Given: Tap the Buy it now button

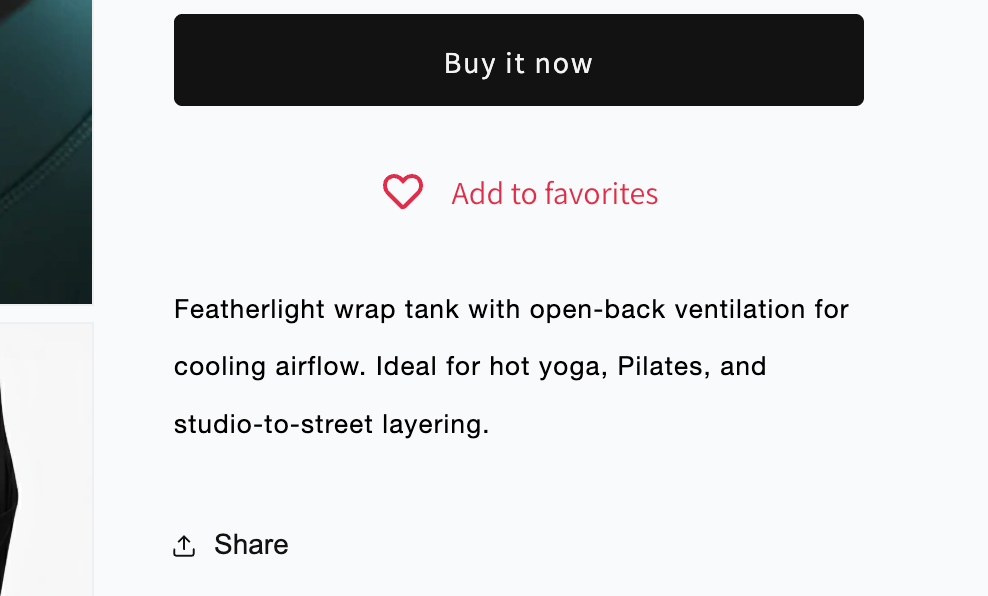Looking at the screenshot, I should coord(518,60).
